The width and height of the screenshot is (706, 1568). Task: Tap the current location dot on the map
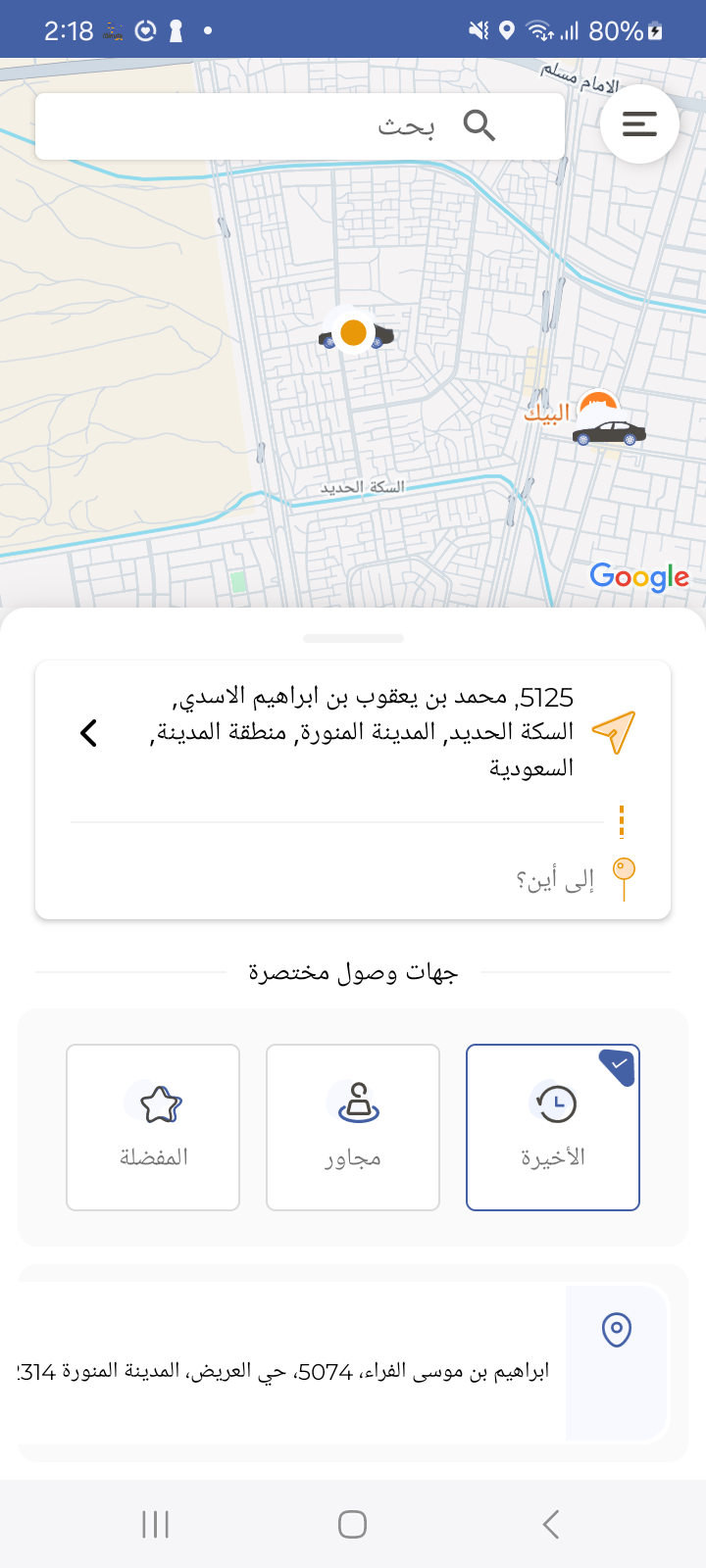[x=353, y=333]
